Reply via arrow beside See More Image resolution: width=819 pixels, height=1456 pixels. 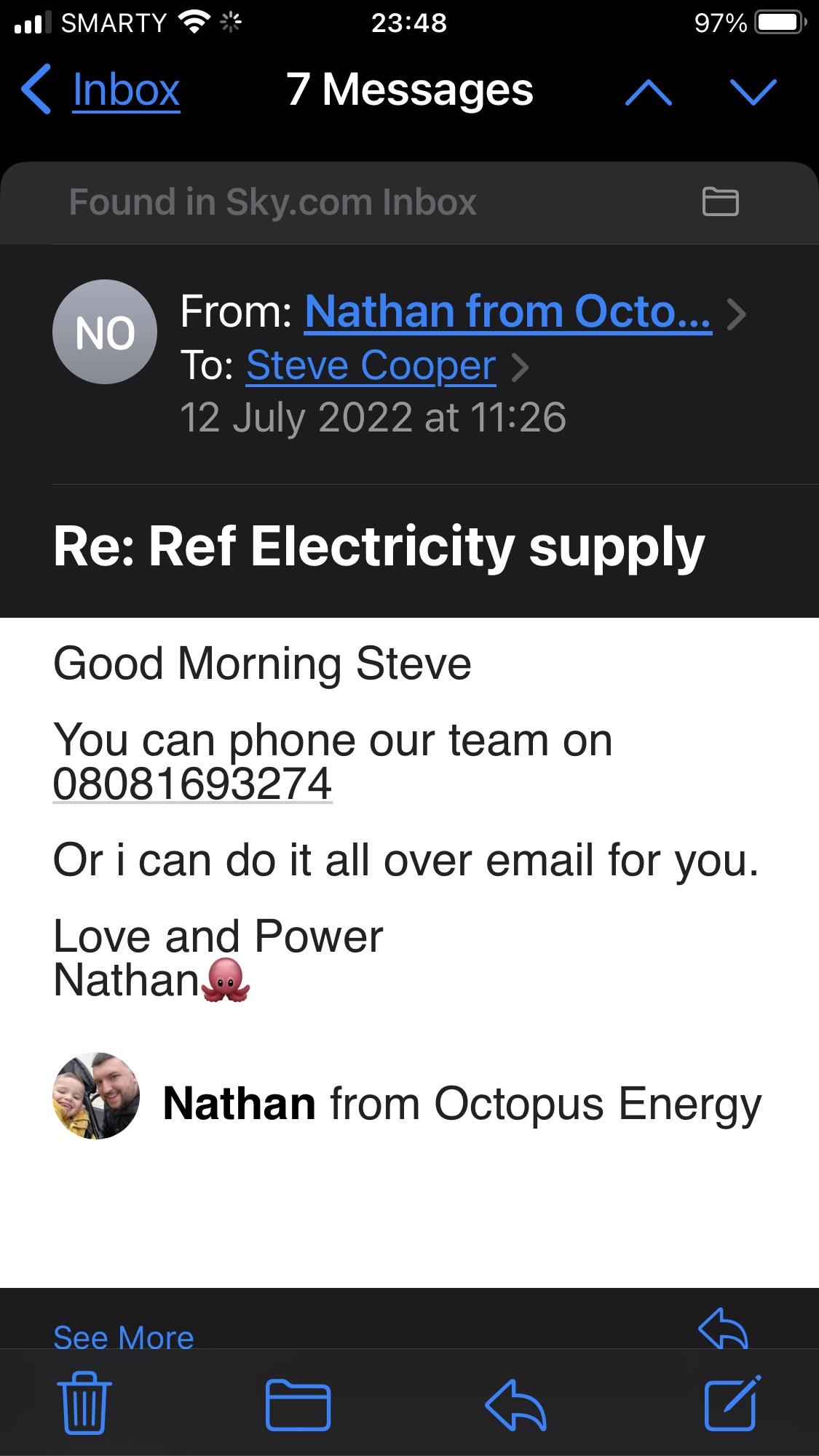click(723, 1329)
